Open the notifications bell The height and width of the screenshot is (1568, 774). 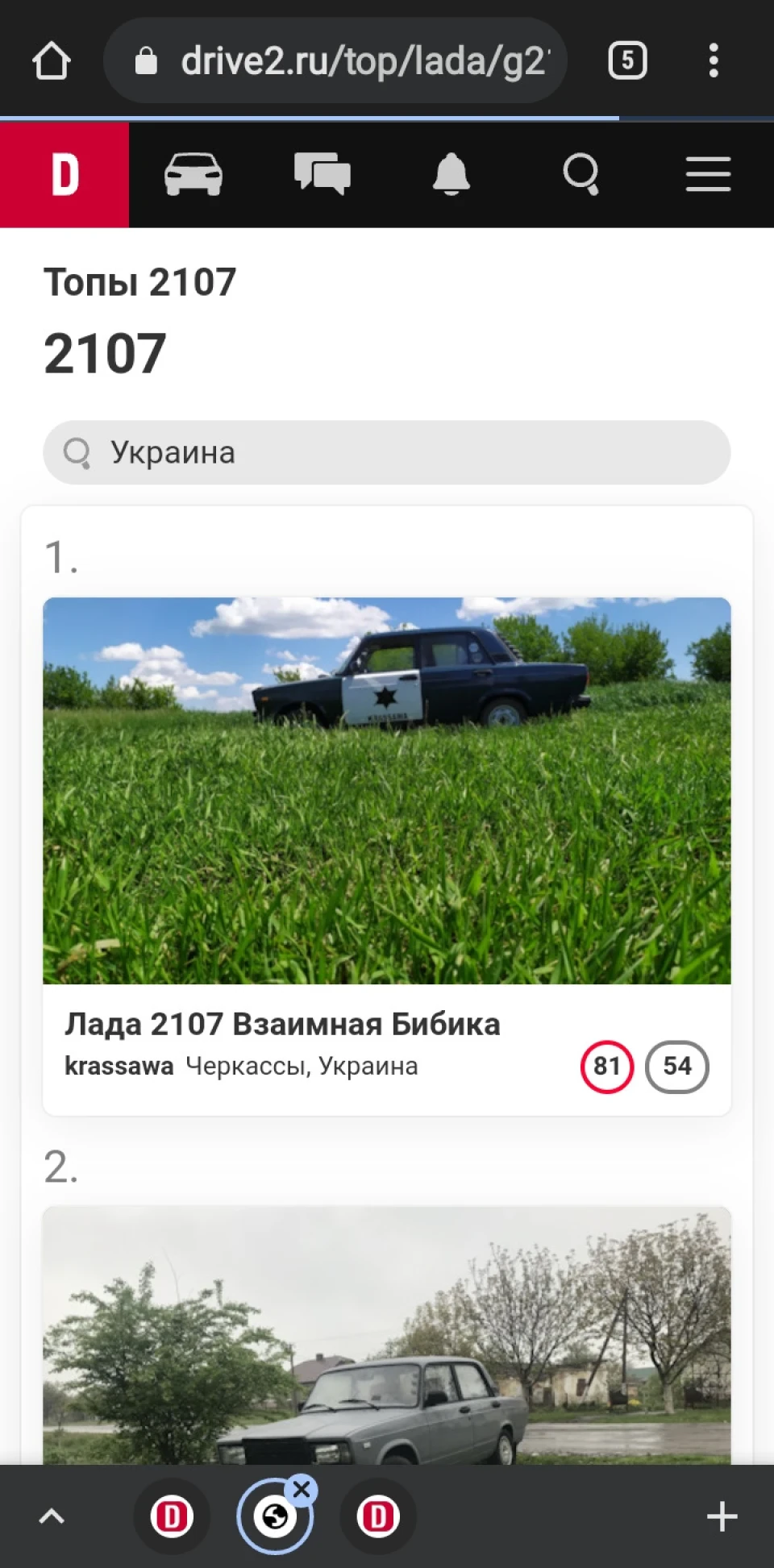pyautogui.click(x=451, y=174)
